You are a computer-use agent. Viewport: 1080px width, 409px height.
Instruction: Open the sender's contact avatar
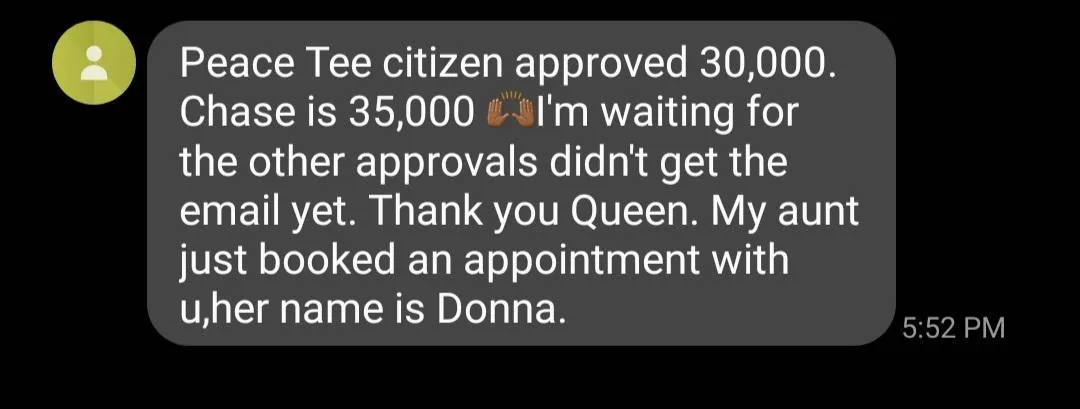pyautogui.click(x=94, y=63)
